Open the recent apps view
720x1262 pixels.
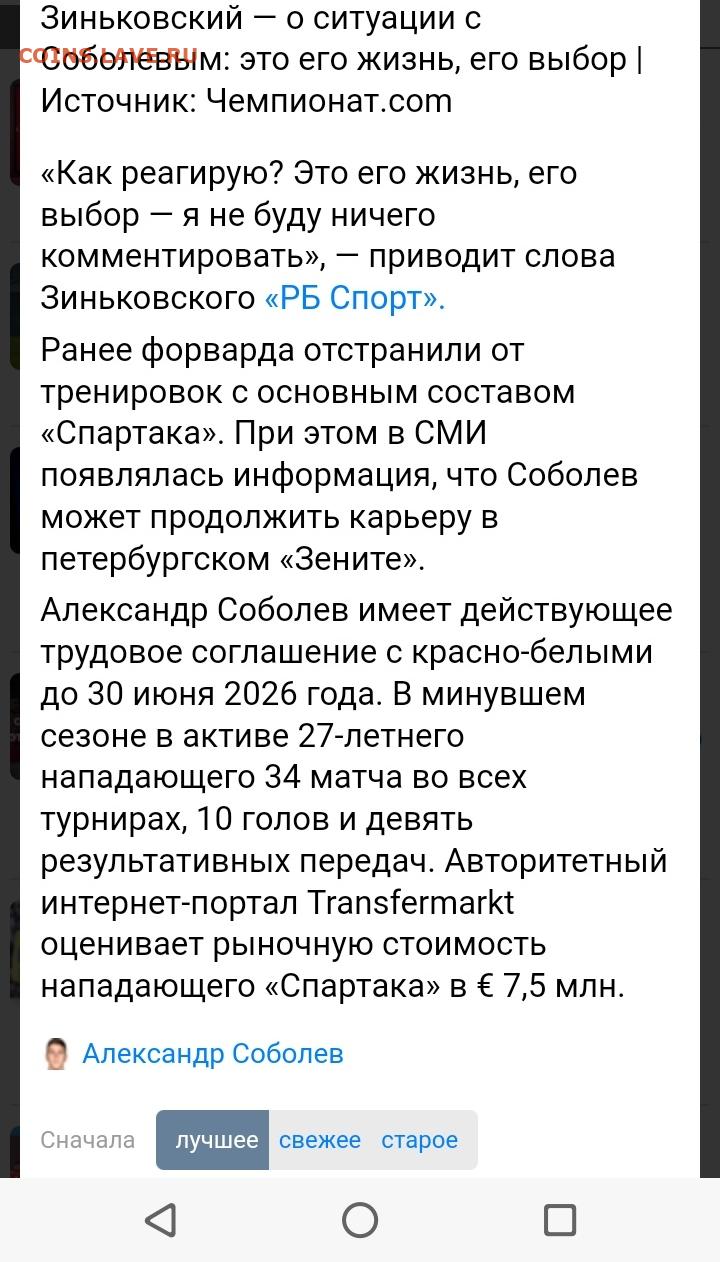click(560, 1220)
